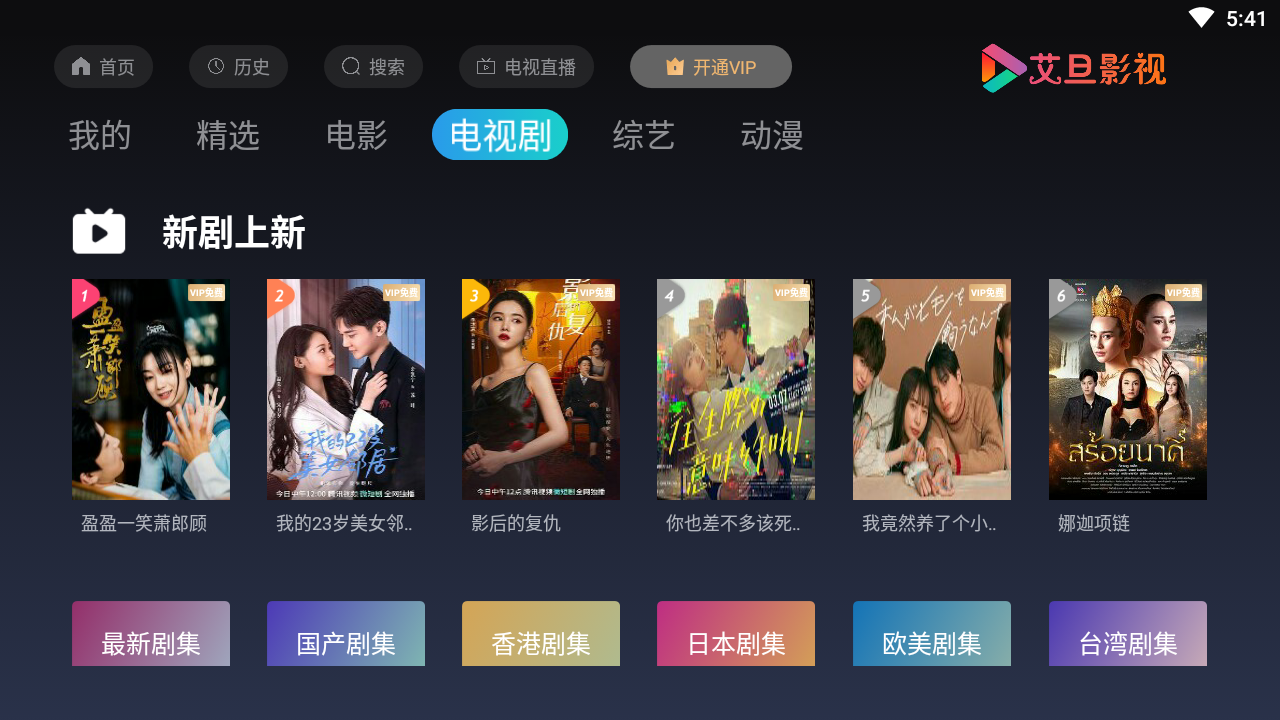Open the 搜索 search page
The image size is (1280, 720).
pyautogui.click(x=373, y=67)
